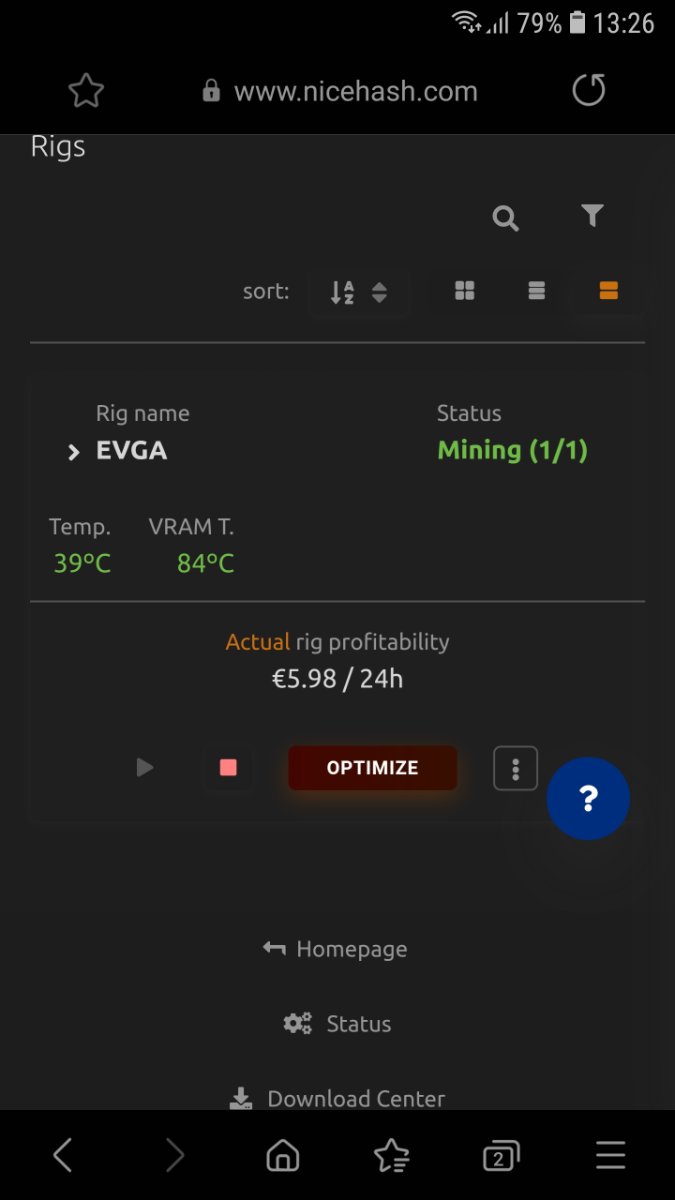Open the rigs filter funnel
Viewport: 675px width, 1200px height.
coord(592,215)
